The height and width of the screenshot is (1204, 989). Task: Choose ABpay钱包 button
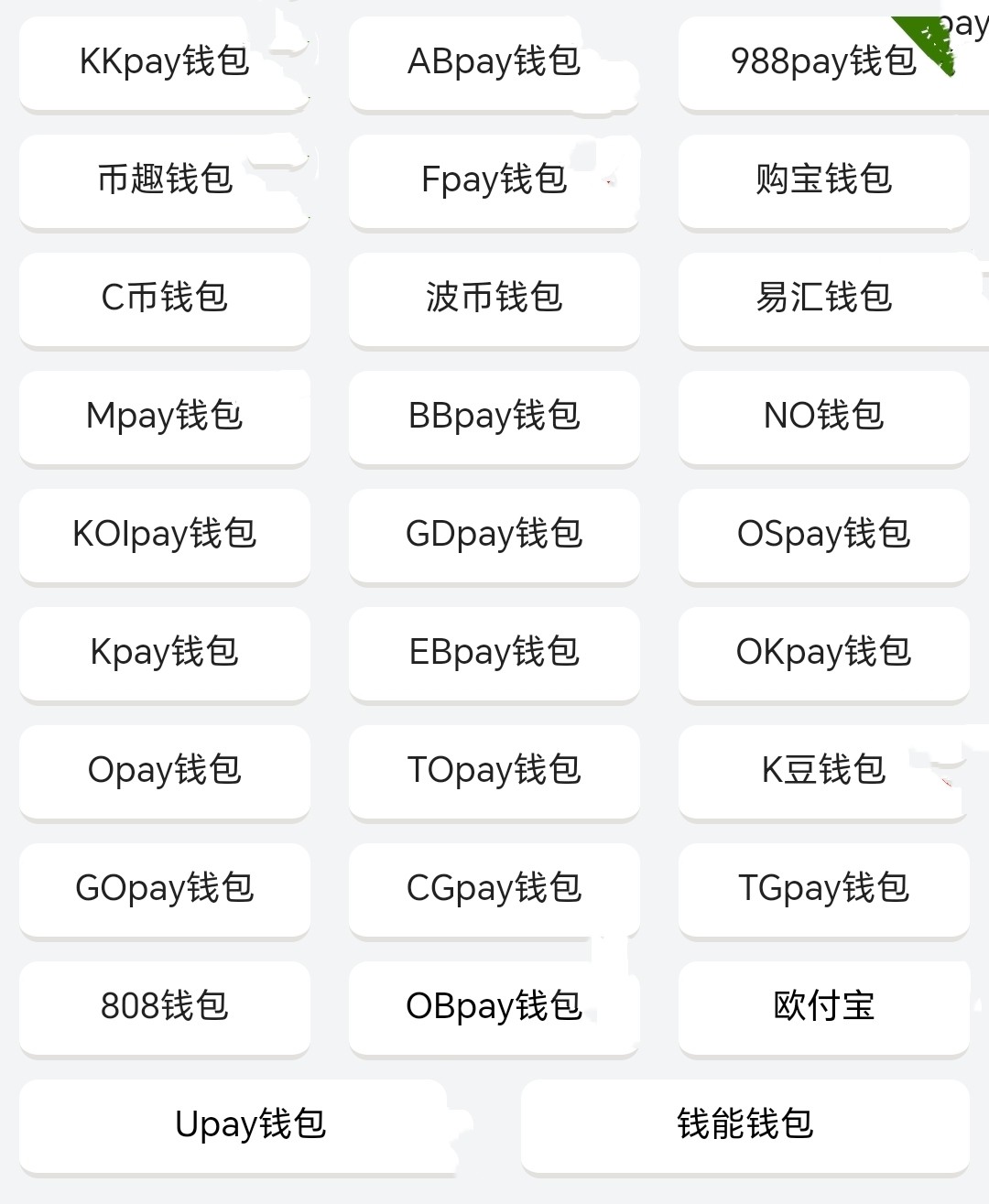(x=494, y=61)
